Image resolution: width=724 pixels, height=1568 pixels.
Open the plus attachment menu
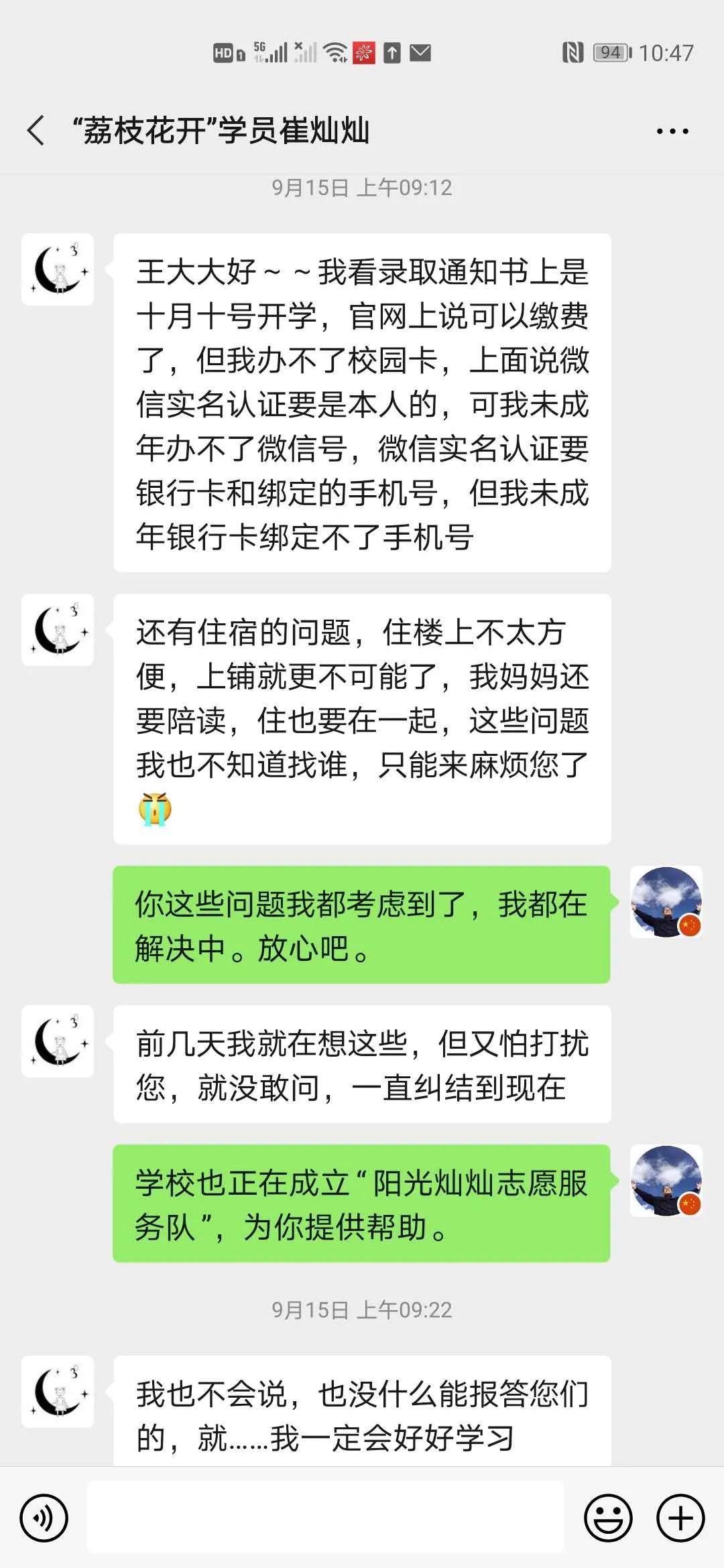(680, 1518)
